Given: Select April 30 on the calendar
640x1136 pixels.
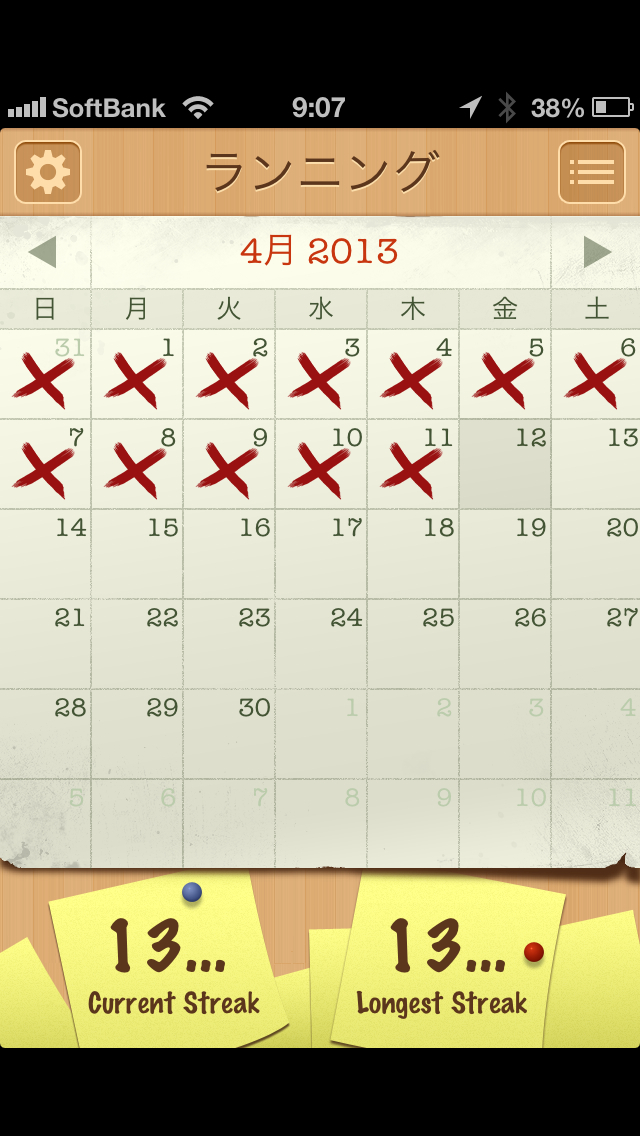Looking at the screenshot, I should pyautogui.click(x=229, y=735).
